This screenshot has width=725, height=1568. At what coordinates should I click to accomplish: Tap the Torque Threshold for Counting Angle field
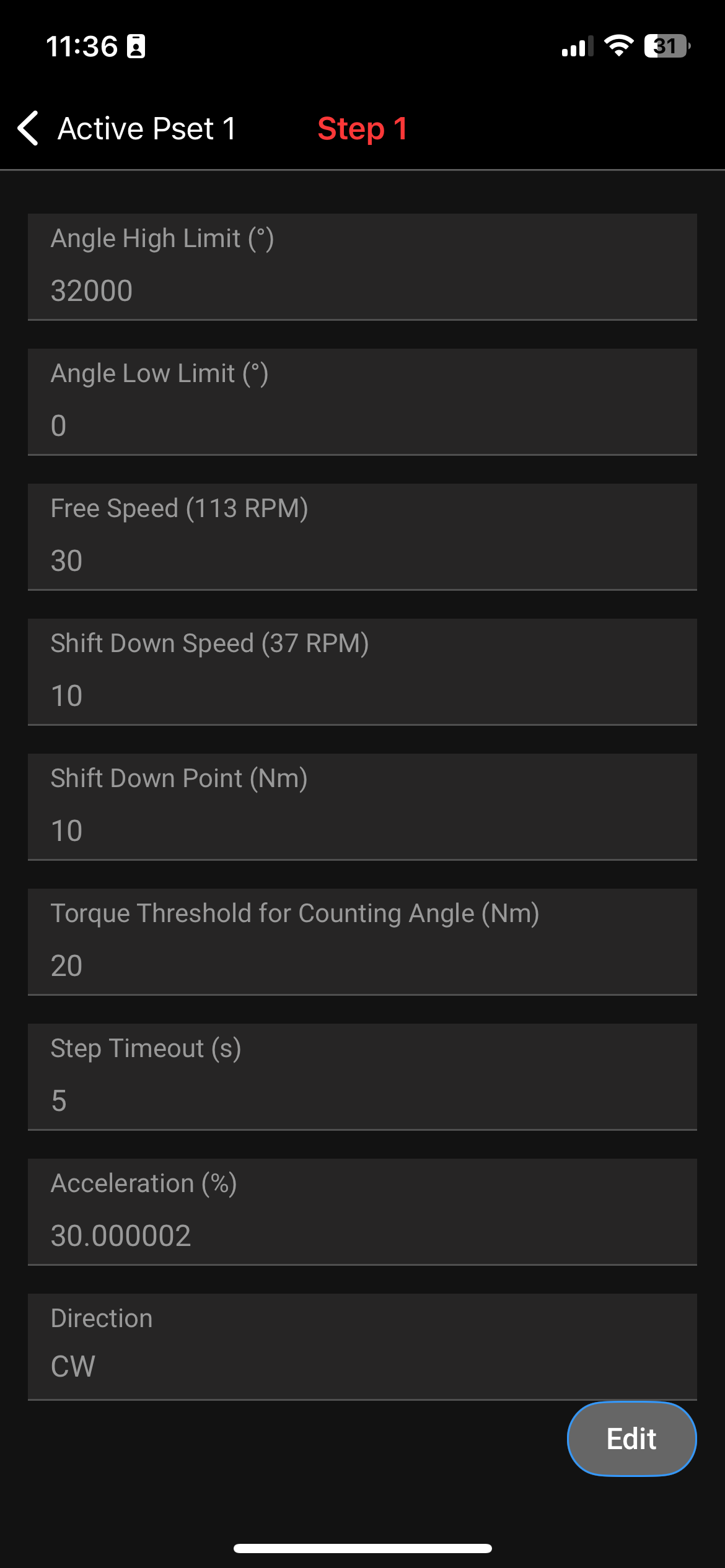click(x=362, y=943)
